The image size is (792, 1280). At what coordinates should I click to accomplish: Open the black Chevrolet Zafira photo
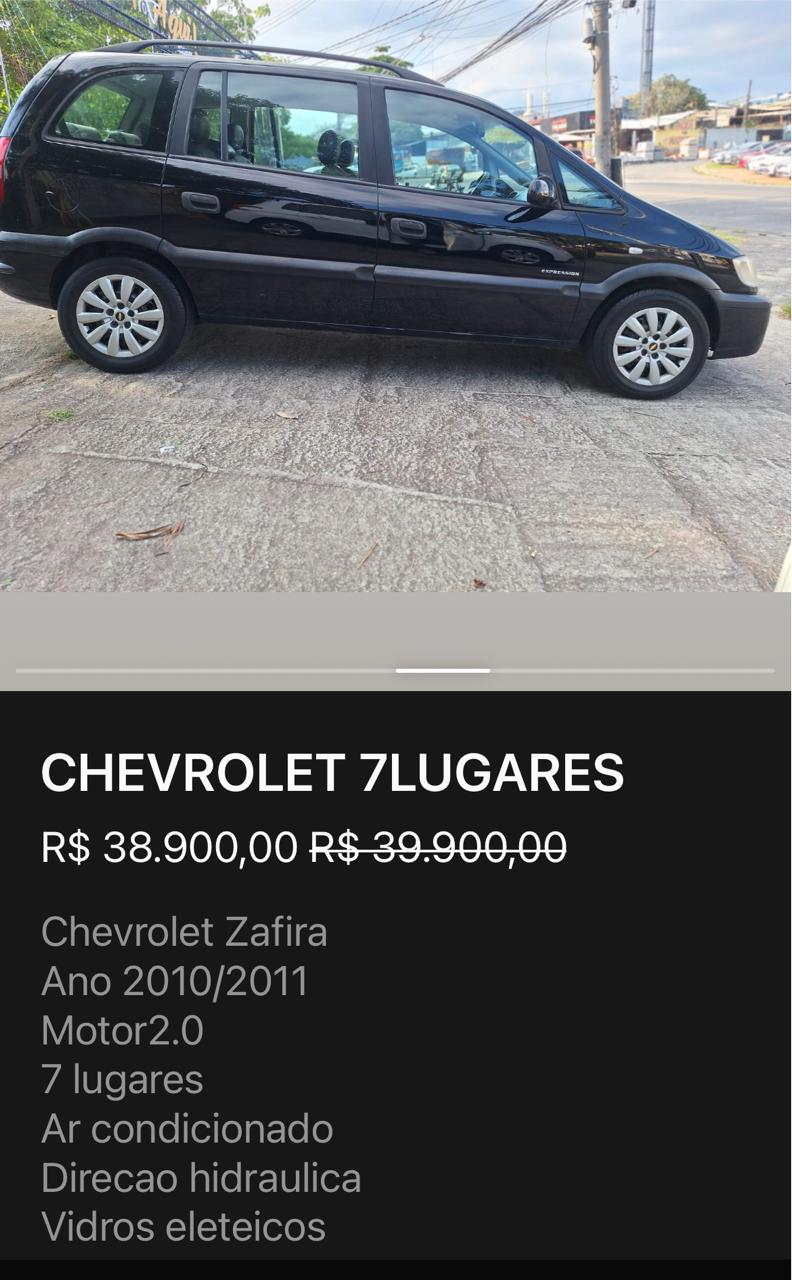395,295
